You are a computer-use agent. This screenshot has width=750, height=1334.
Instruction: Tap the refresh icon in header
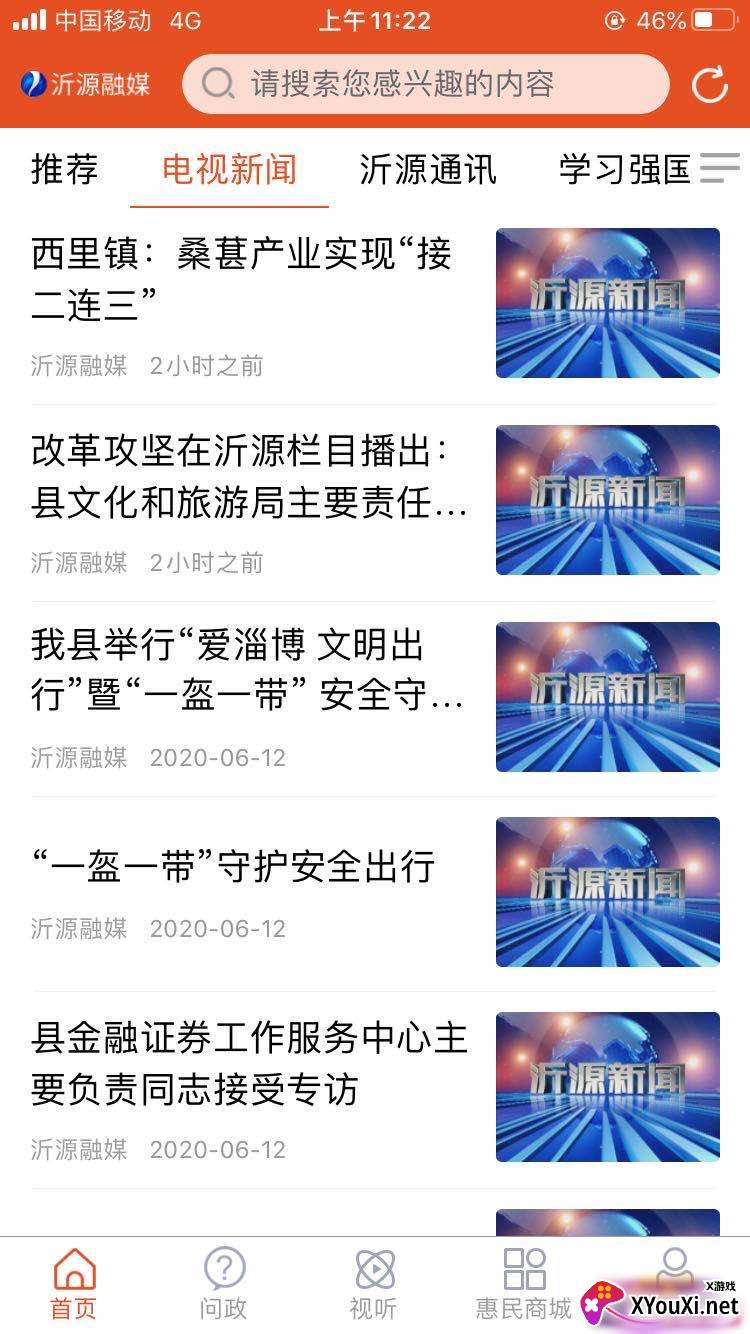point(710,84)
